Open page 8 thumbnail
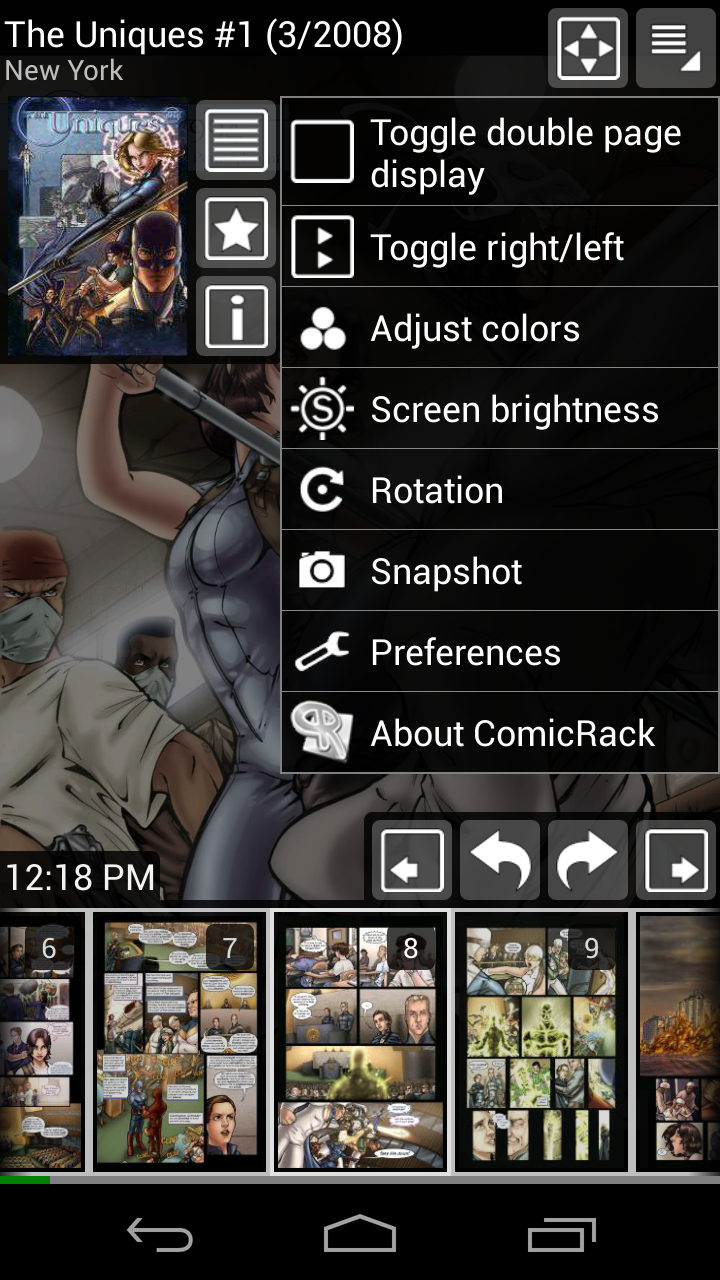The image size is (720, 1280). click(361, 1041)
